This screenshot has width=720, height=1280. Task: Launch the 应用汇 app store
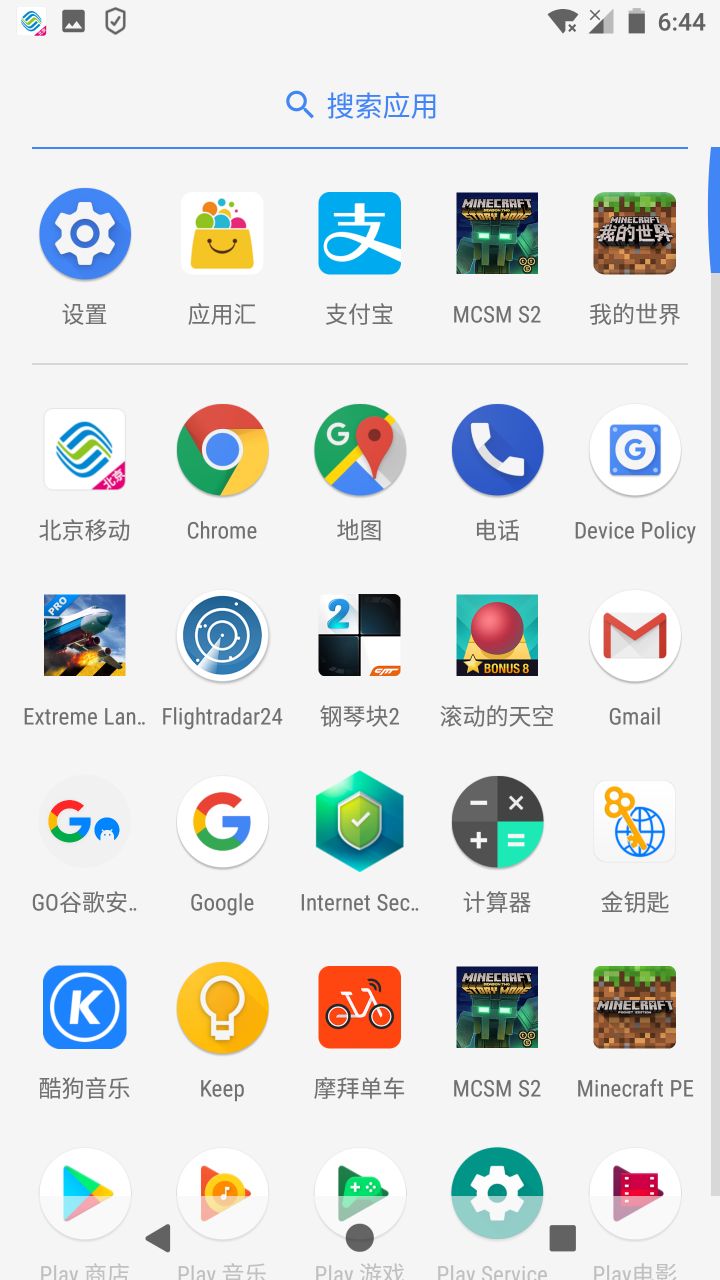222,234
